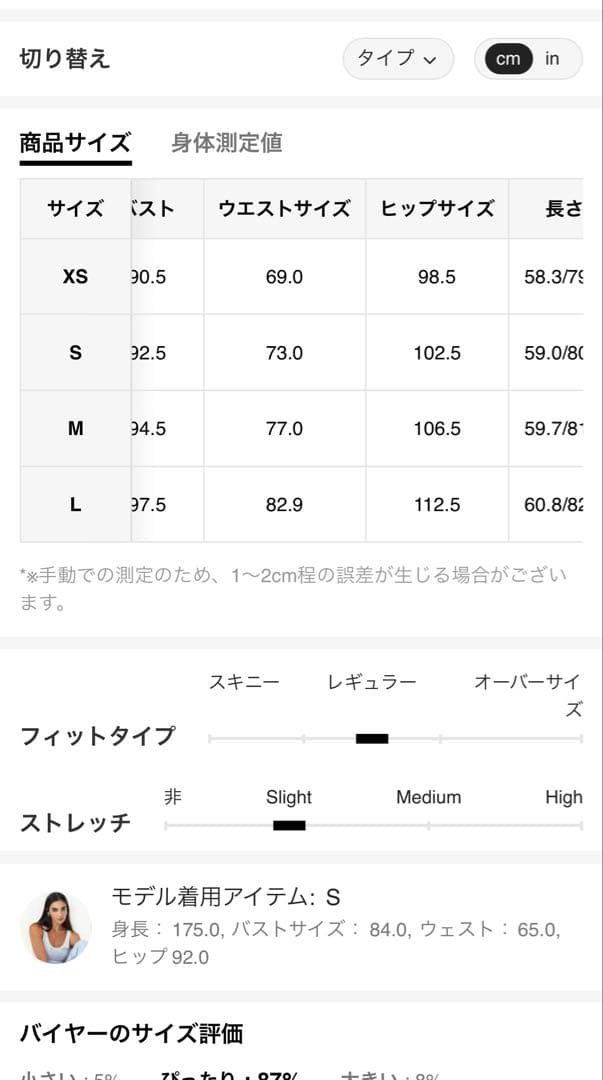
Task: Switch units to in
Action: point(552,58)
